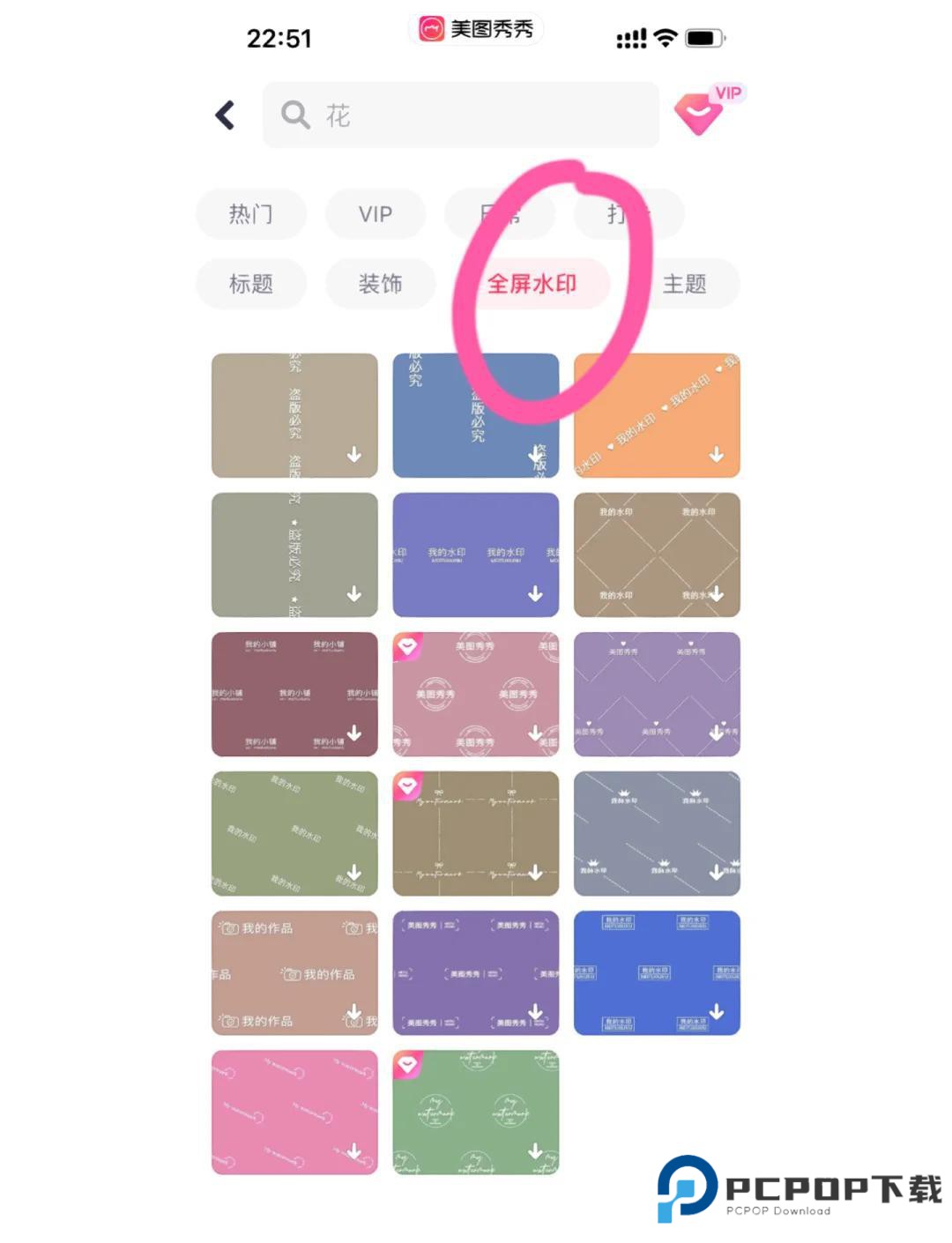Download the bright blue boxed watermark tile

coord(716,1012)
